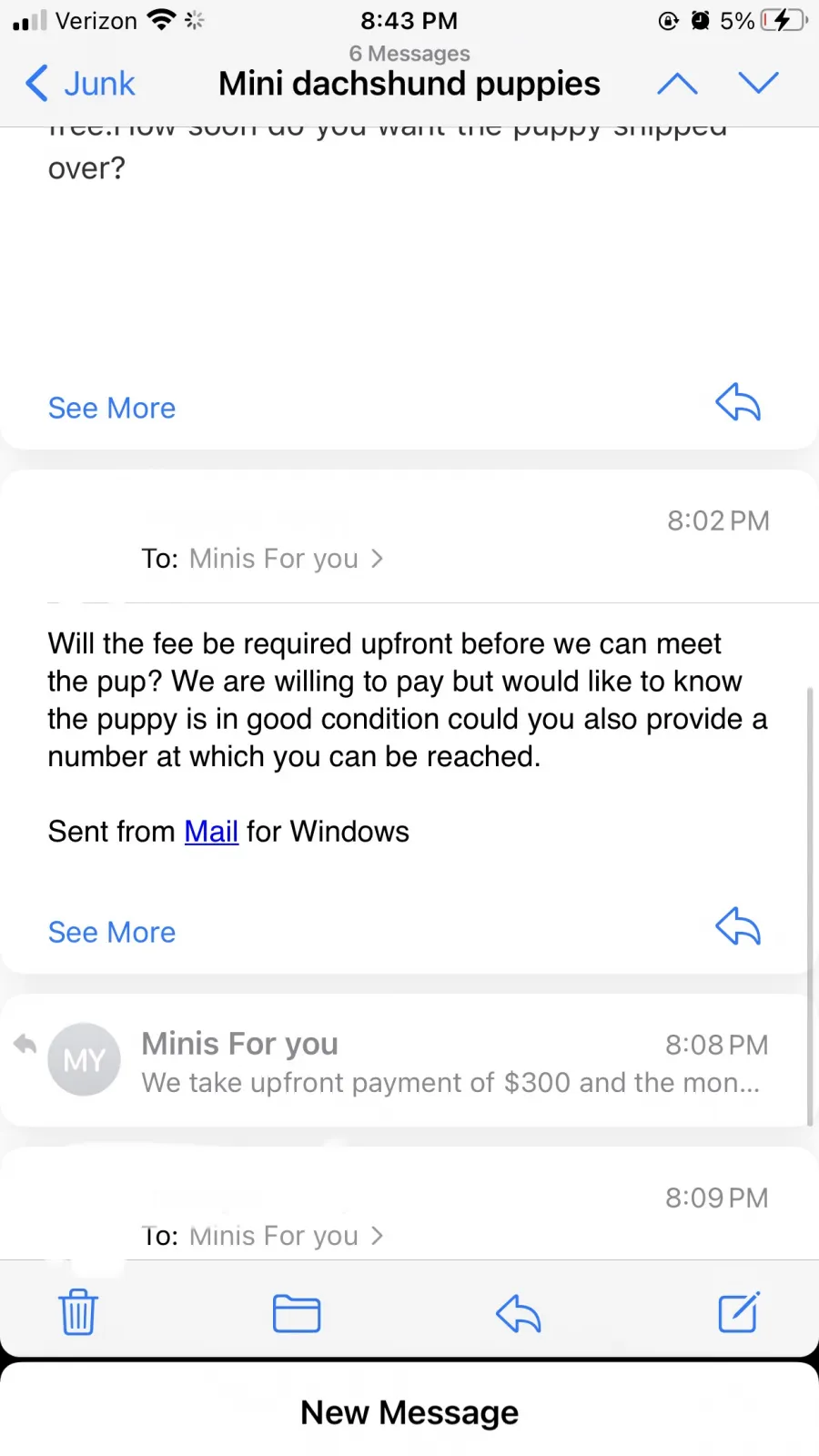The height and width of the screenshot is (1456, 819).
Task: Go to previous message with up arrow
Action: 677,84
